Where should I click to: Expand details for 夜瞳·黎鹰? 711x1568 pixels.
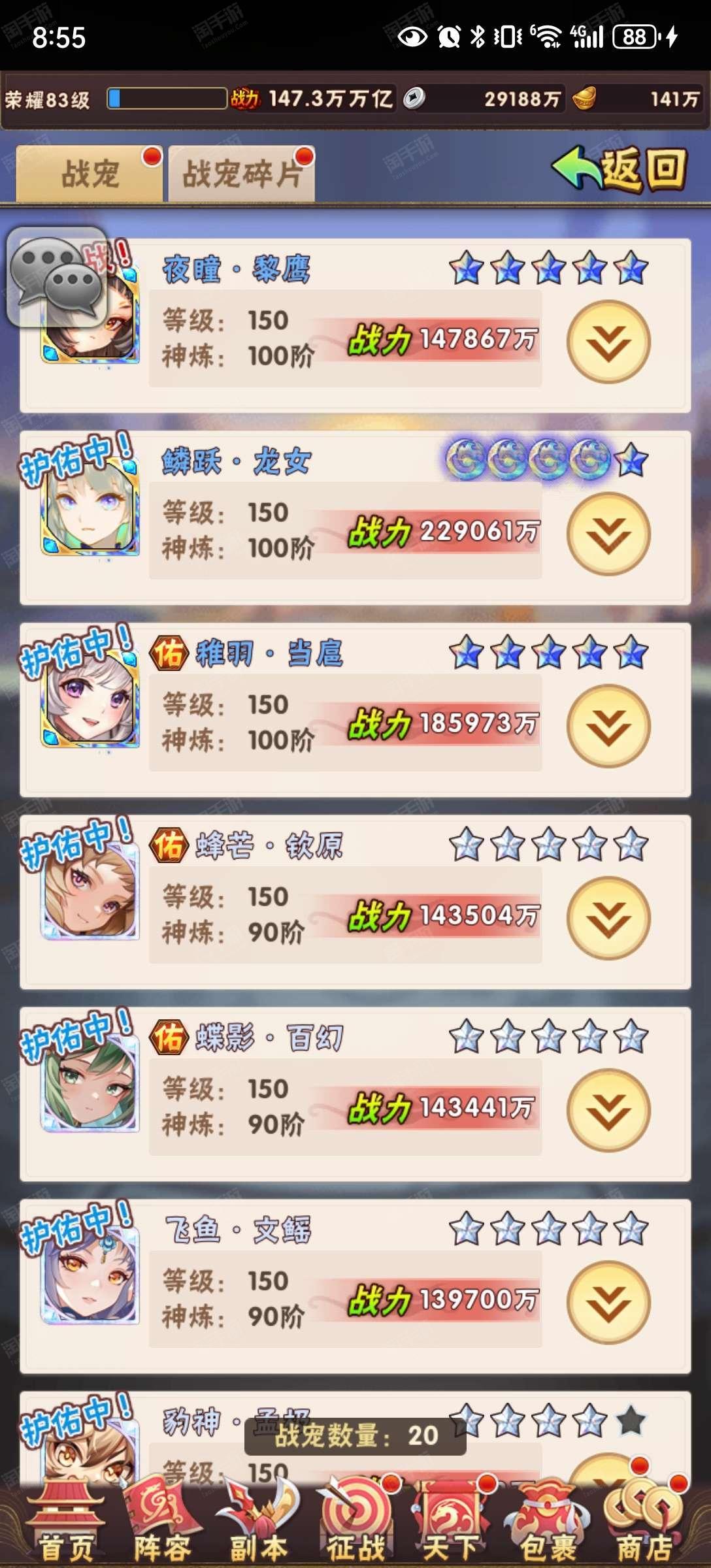click(x=608, y=342)
